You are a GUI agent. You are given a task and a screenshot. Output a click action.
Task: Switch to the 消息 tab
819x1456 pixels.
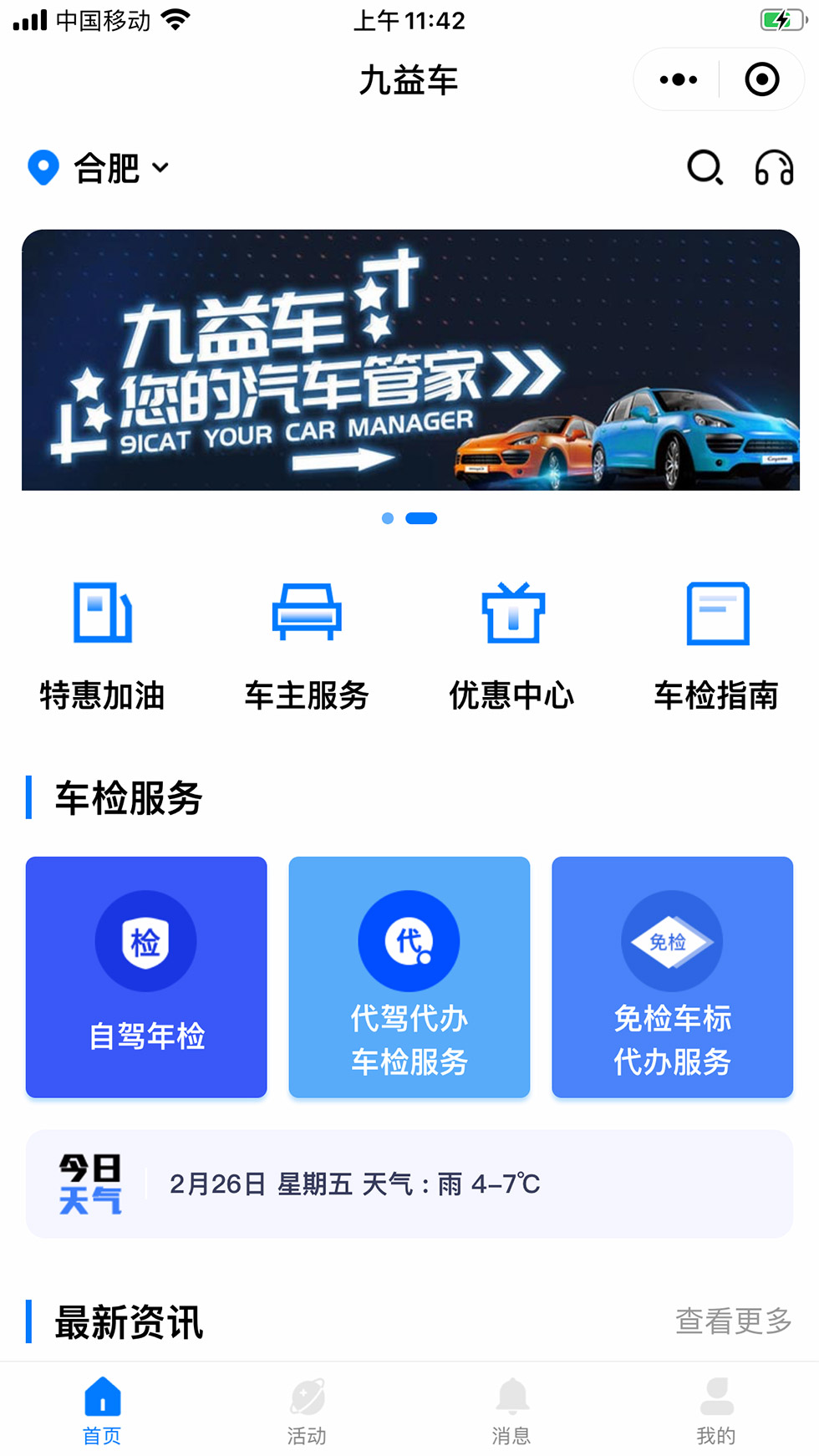pyautogui.click(x=511, y=1411)
